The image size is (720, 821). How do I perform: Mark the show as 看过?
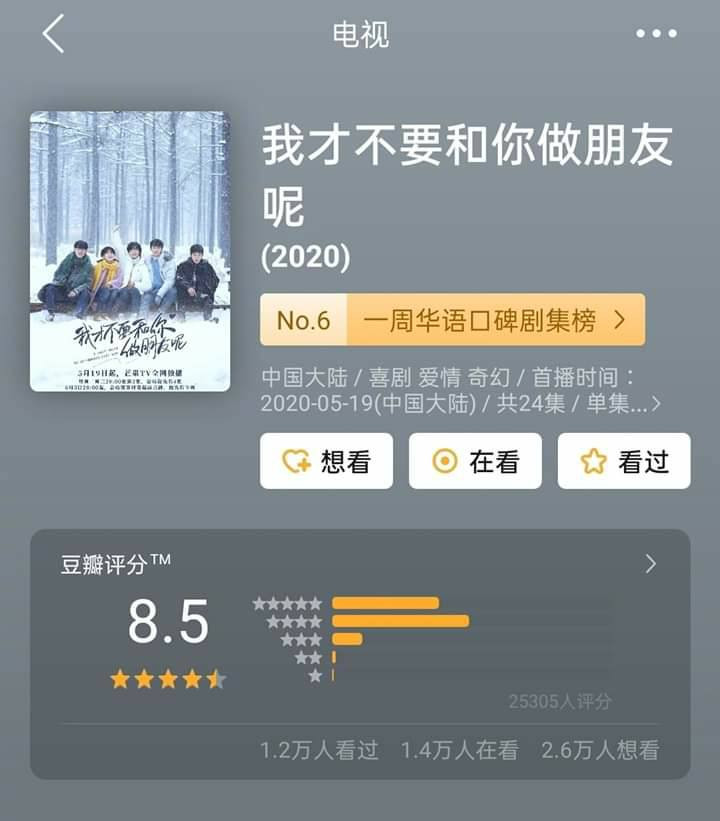(623, 461)
